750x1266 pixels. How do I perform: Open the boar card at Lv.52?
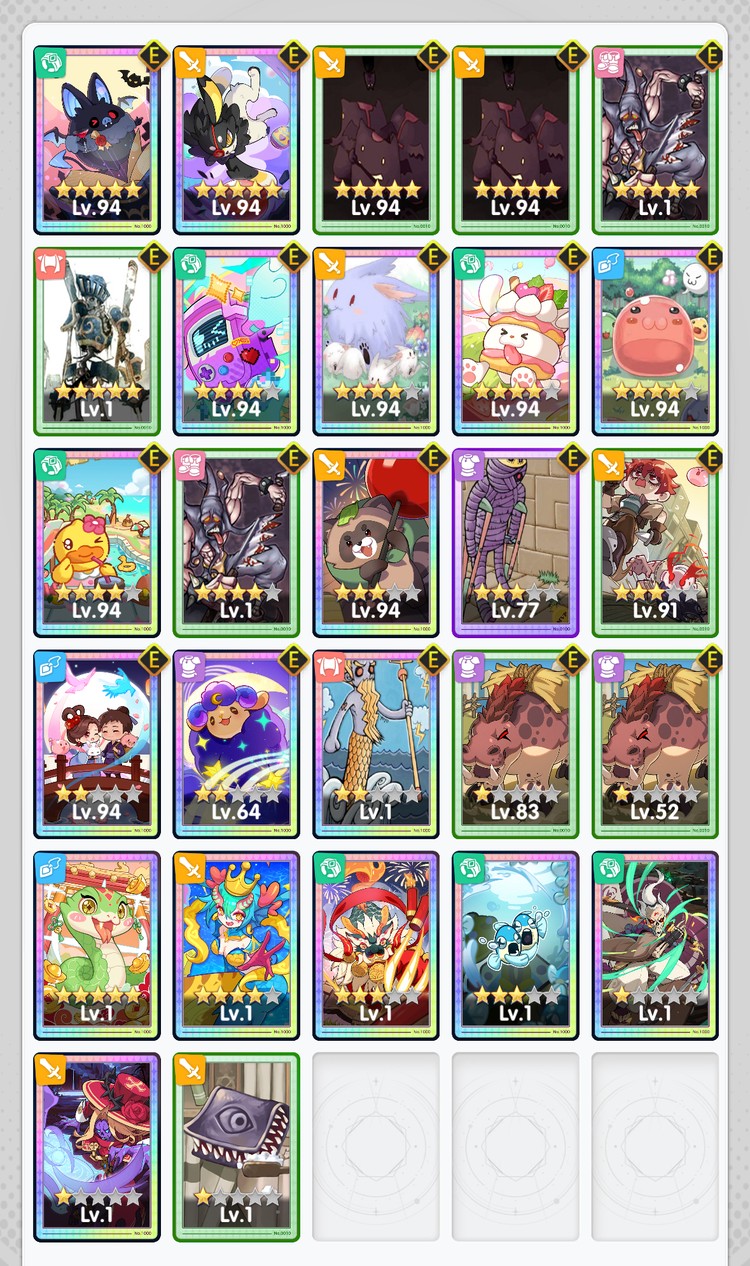655,744
